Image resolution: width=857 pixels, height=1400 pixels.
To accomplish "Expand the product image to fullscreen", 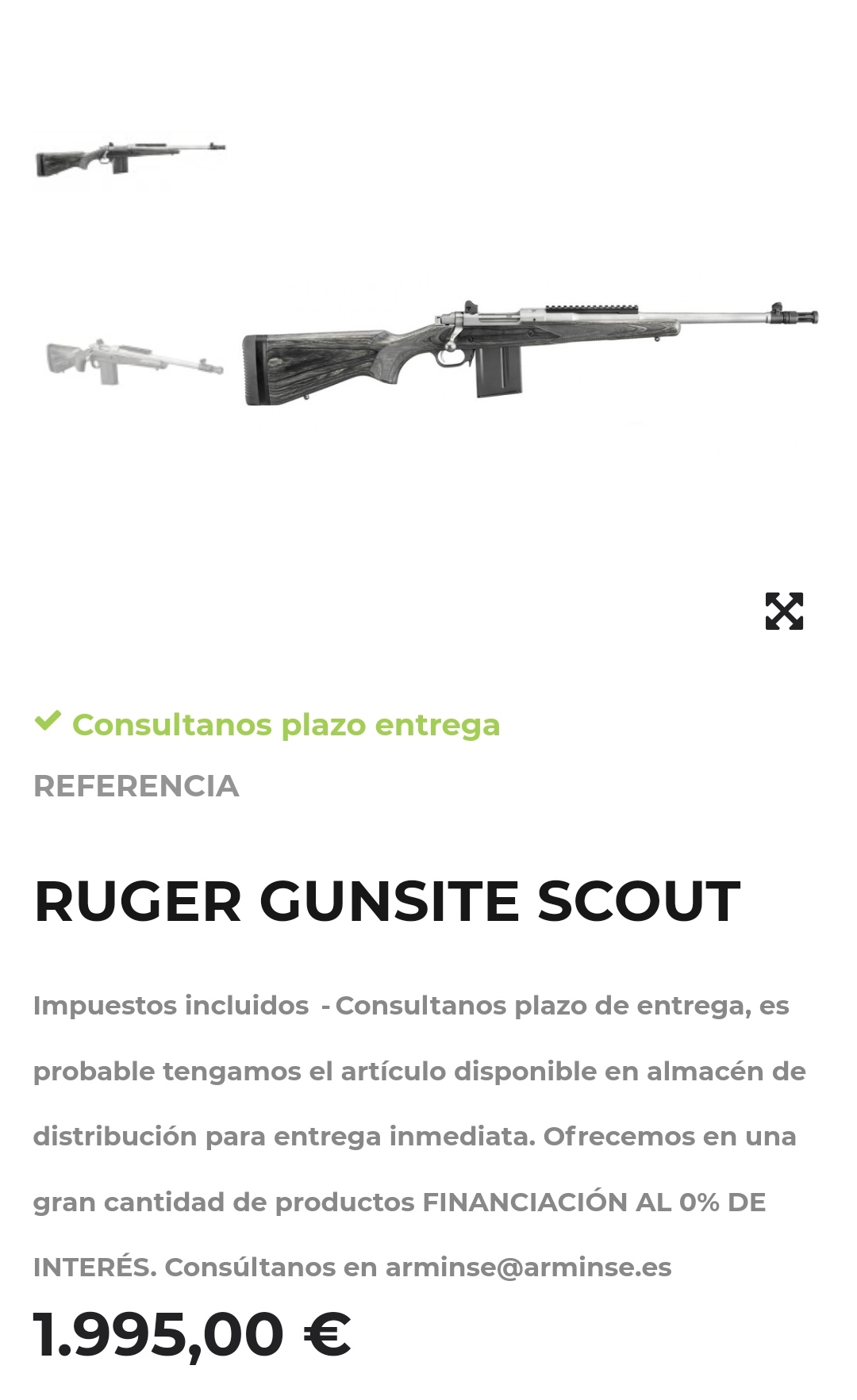I will (x=784, y=611).
